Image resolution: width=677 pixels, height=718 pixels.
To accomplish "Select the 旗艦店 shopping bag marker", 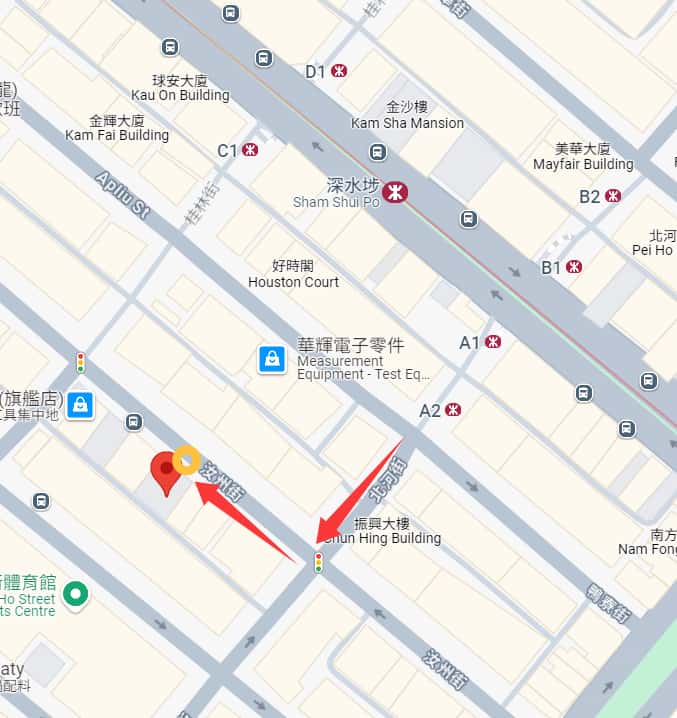I will point(81,404).
